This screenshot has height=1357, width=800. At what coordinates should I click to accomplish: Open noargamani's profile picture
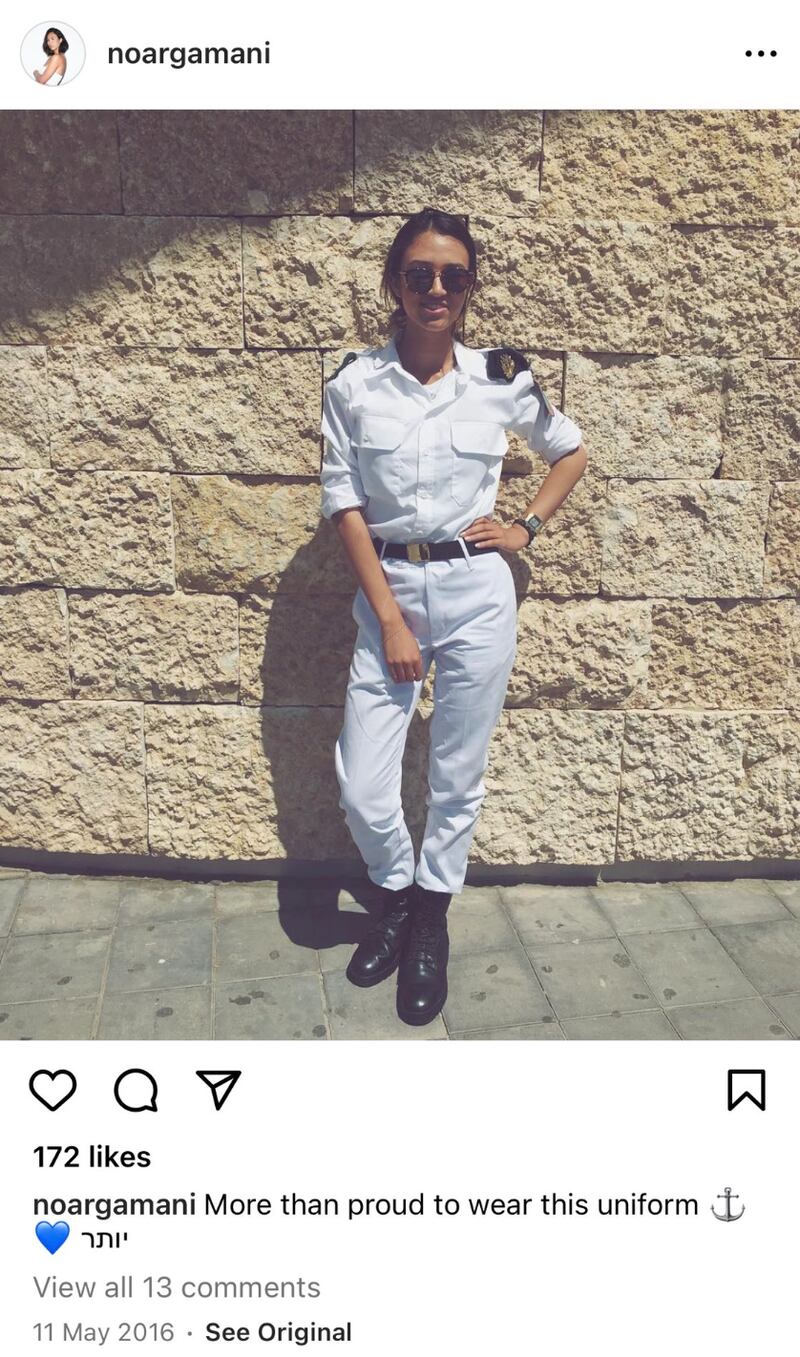pos(53,53)
